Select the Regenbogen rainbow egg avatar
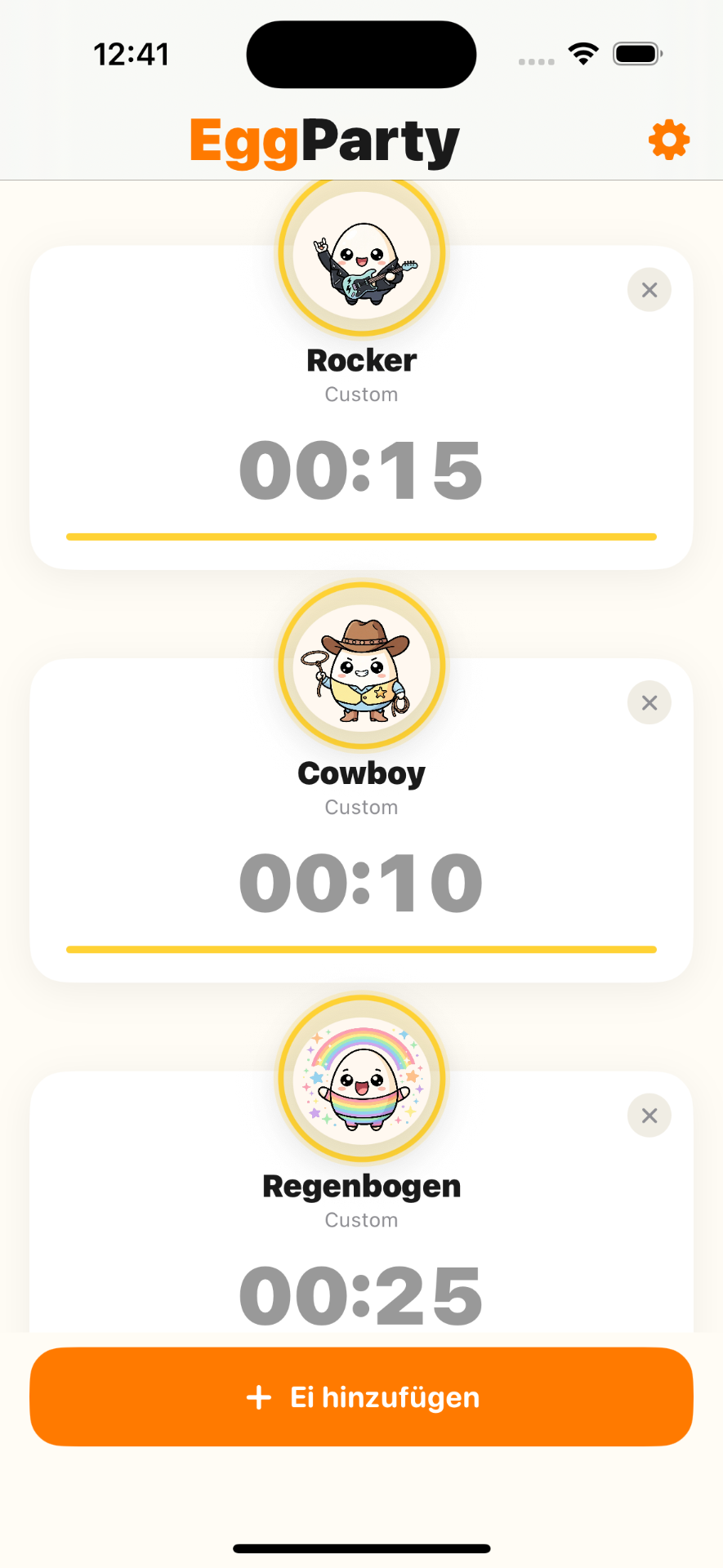This screenshot has height=1568, width=723. 361,1079
